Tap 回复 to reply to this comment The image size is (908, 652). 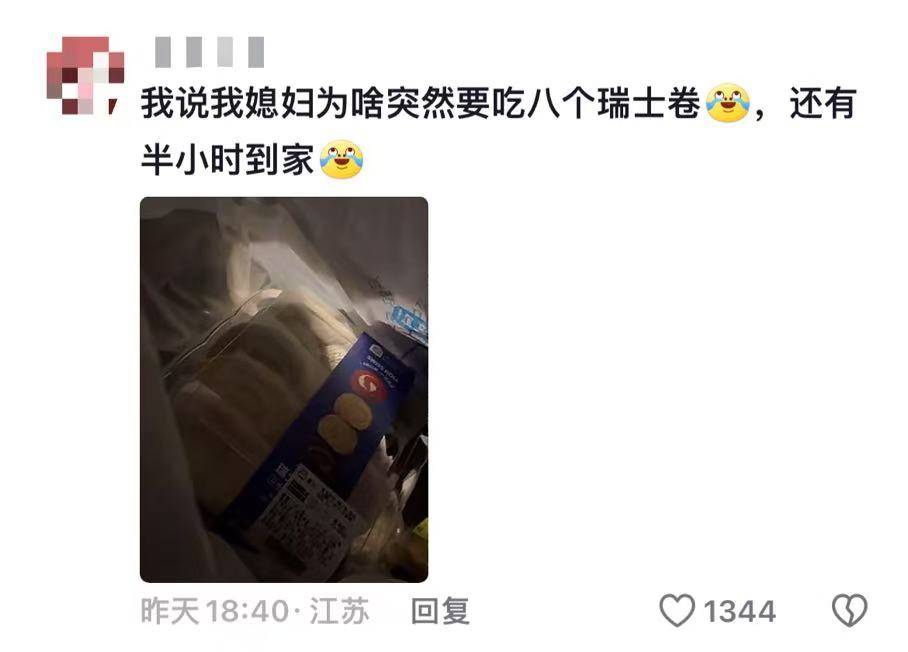click(x=441, y=610)
